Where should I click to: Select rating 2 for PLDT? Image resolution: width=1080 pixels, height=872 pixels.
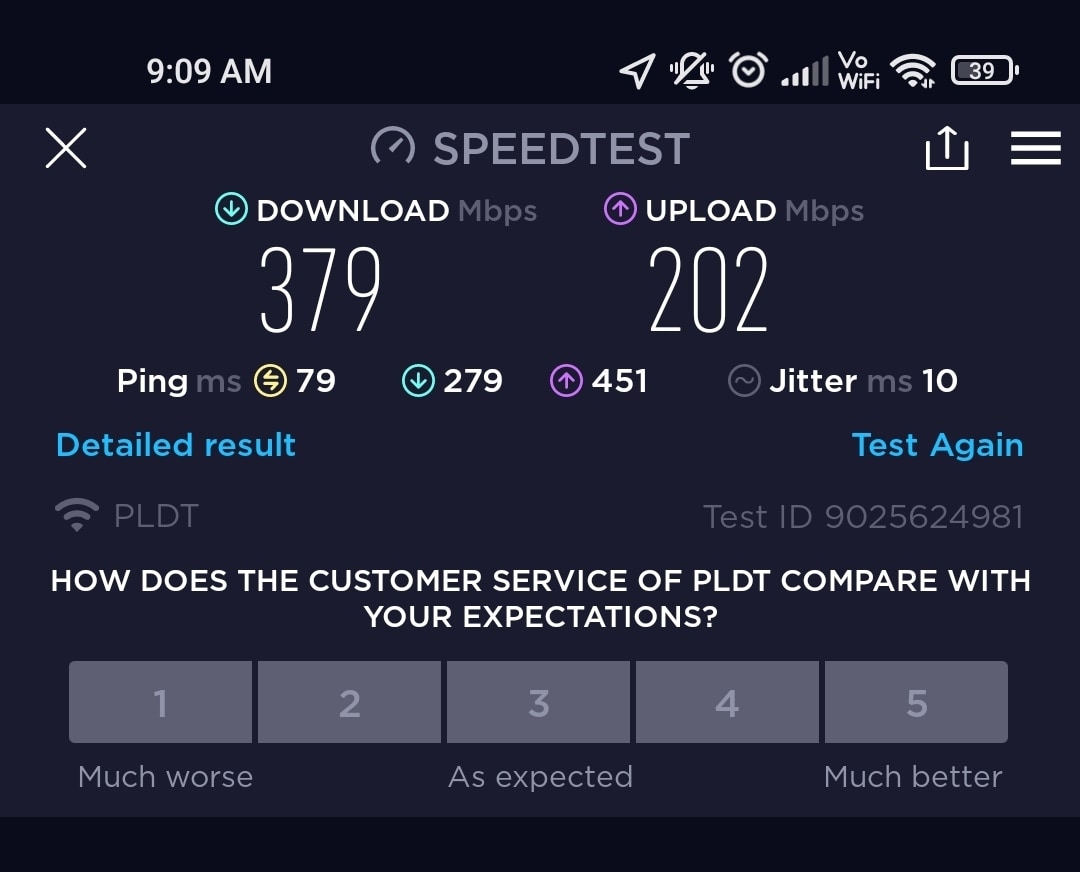[349, 703]
